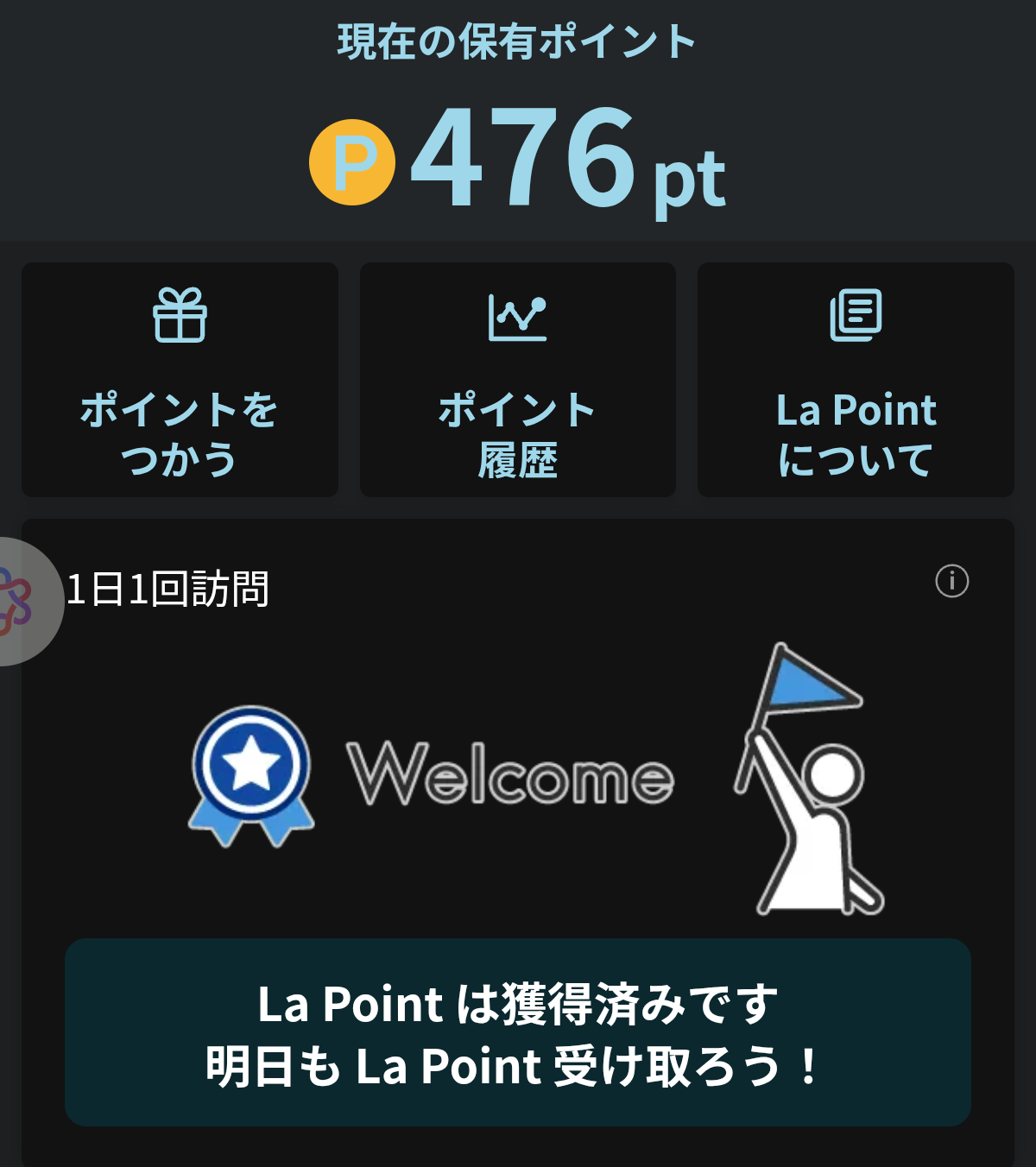The width and height of the screenshot is (1036, 1167).
Task: Tap the info icon beside 1日1回訪問
Action: click(x=951, y=581)
